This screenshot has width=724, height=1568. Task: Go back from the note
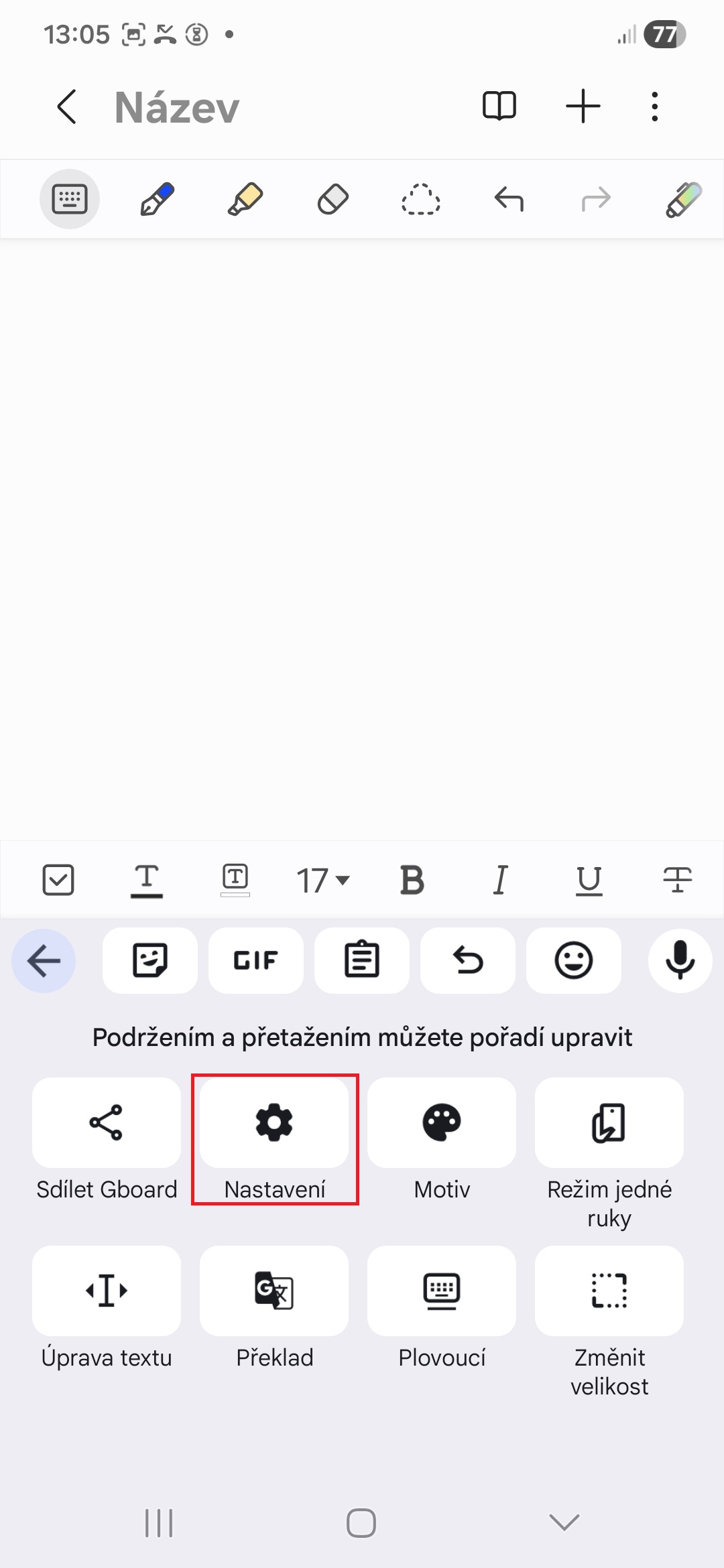pyautogui.click(x=66, y=107)
